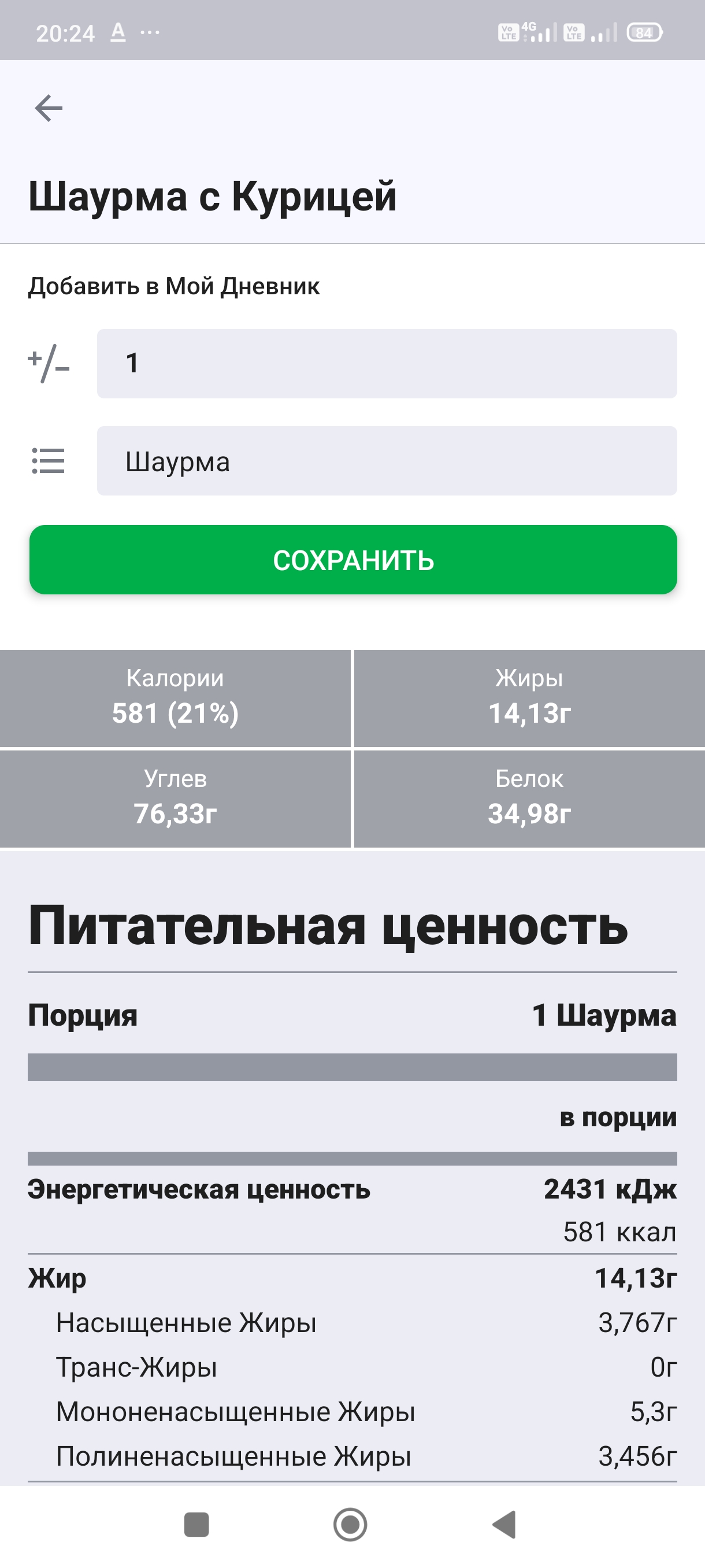The width and height of the screenshot is (705, 1568).
Task: Tap the quantity field showing 1
Action: coord(386,364)
